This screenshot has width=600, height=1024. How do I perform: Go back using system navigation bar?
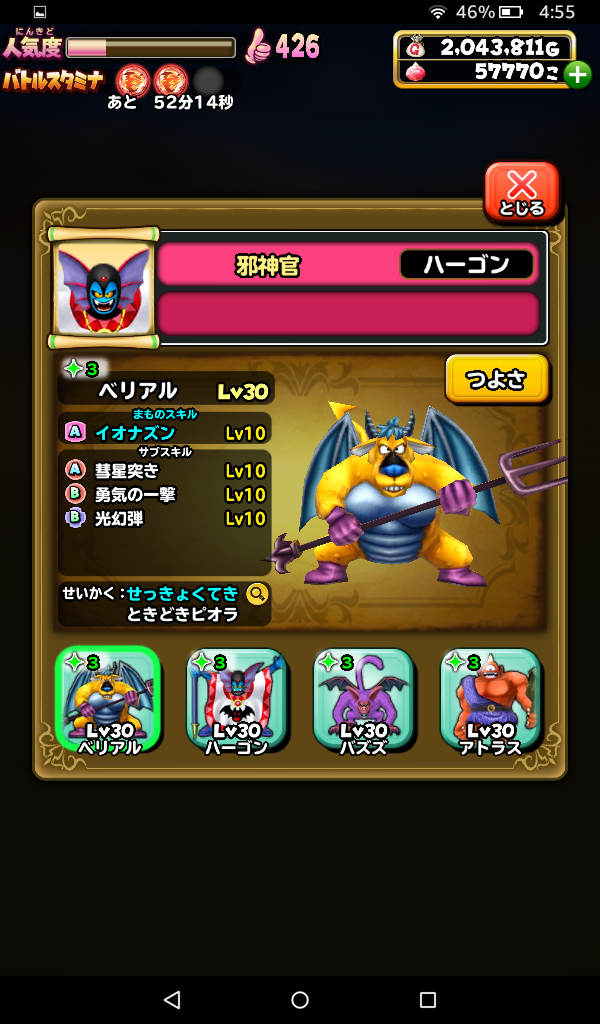172,999
